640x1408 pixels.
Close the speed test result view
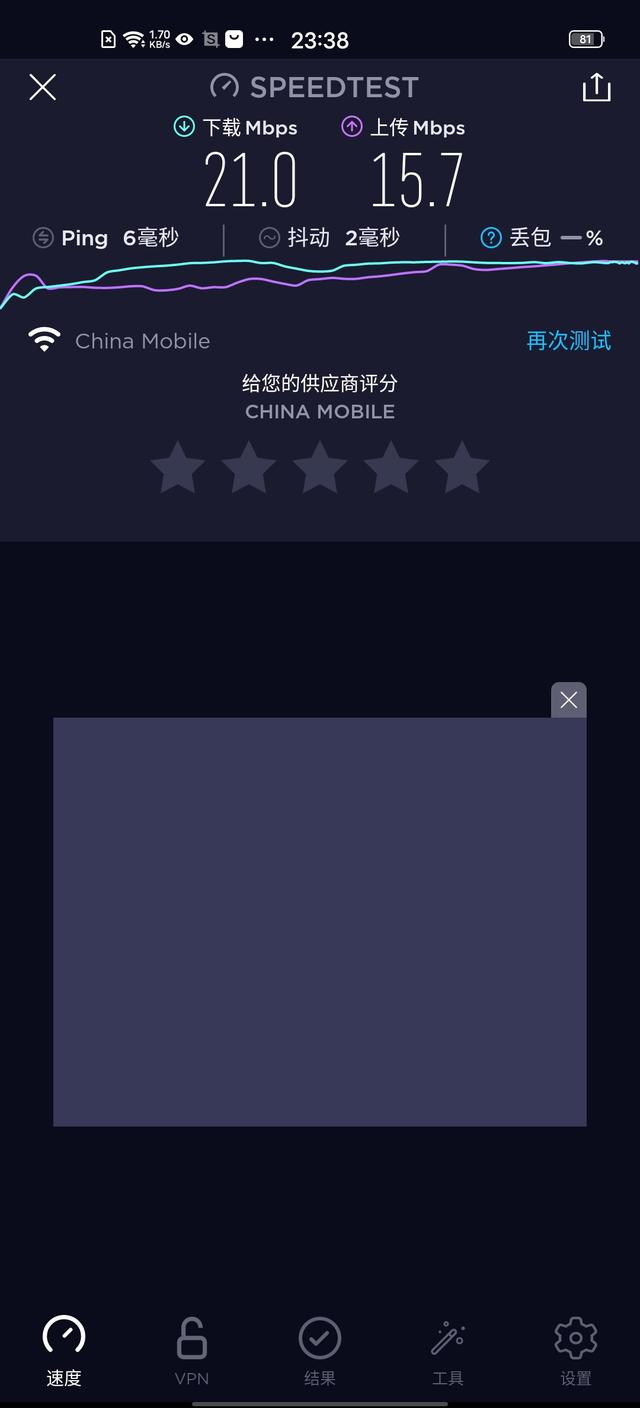pos(42,88)
